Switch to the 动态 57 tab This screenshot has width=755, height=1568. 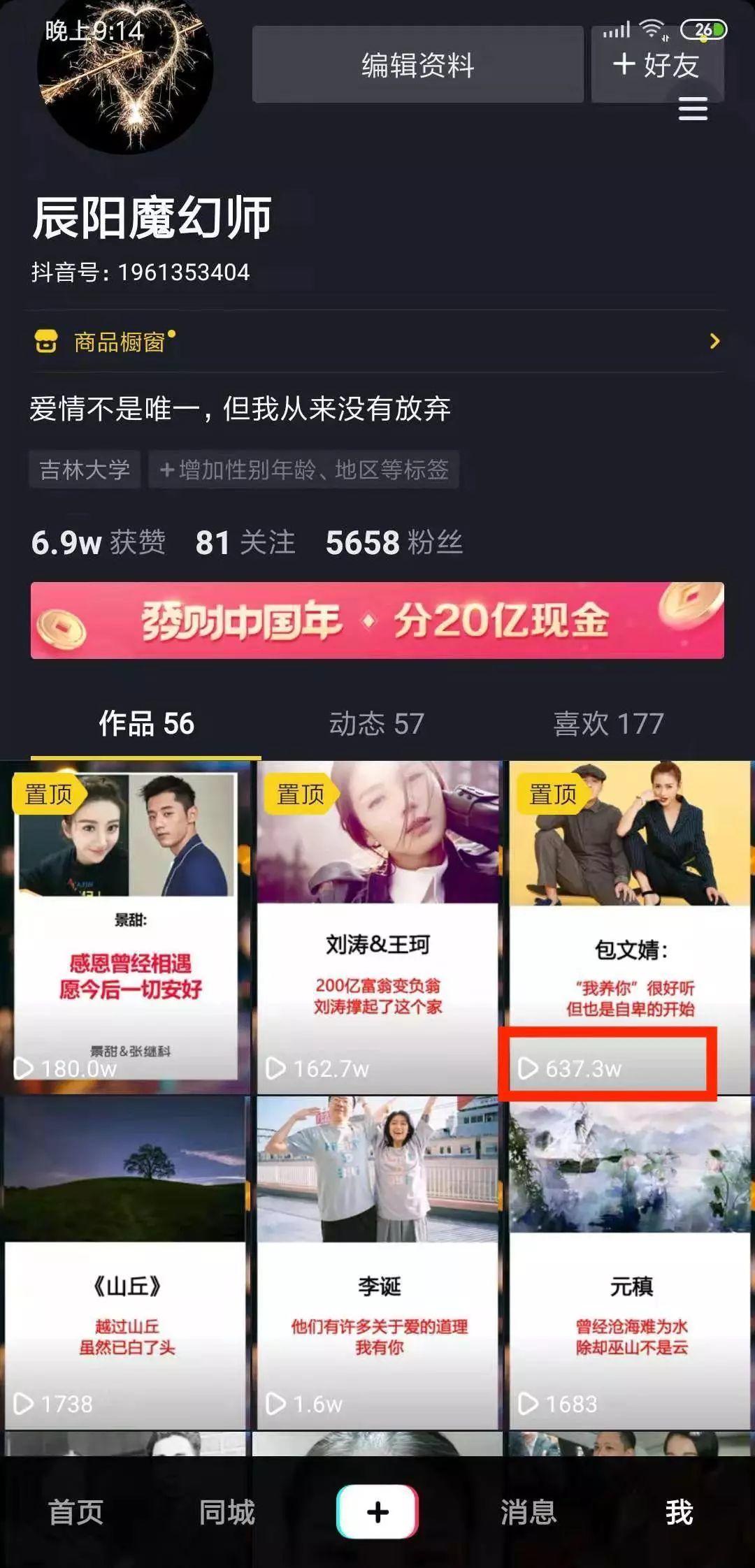coord(376,724)
